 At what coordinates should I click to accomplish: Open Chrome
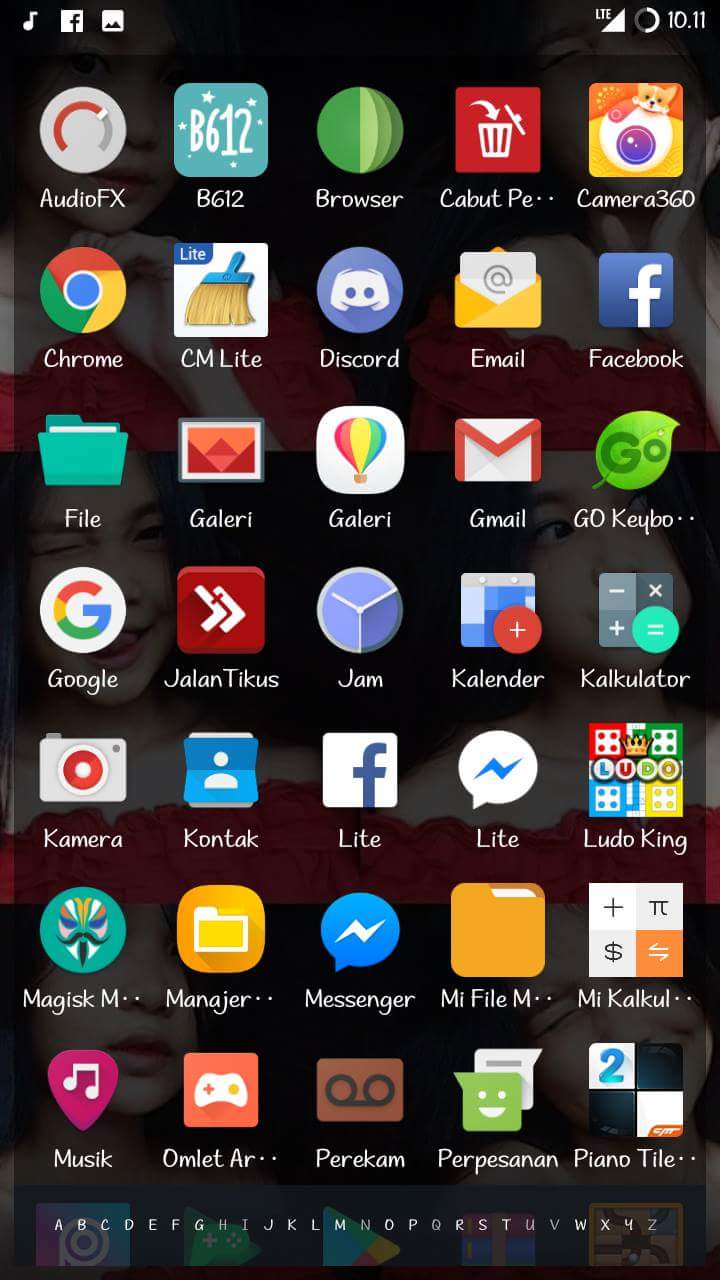click(83, 291)
